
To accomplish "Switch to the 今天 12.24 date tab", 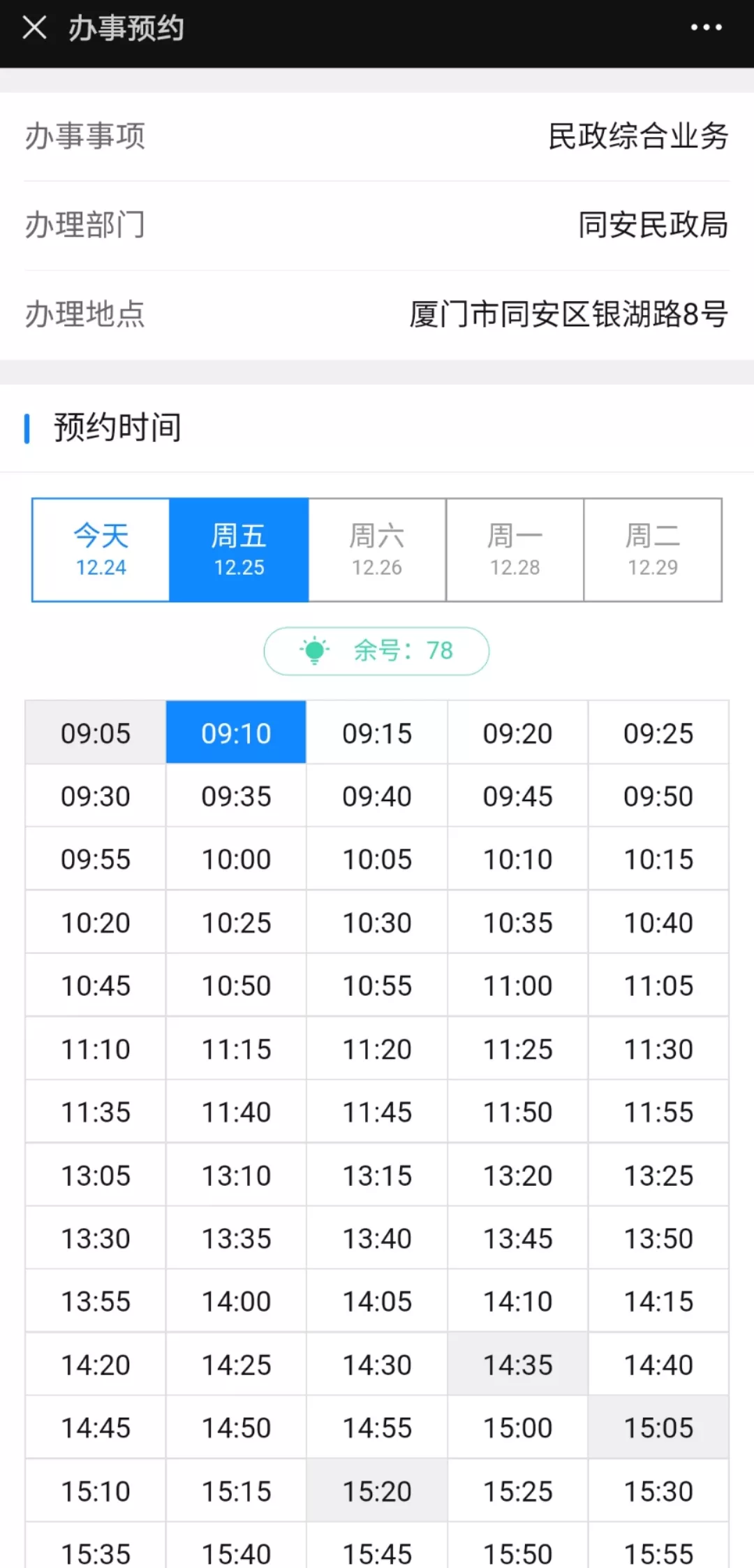I will (x=101, y=550).
